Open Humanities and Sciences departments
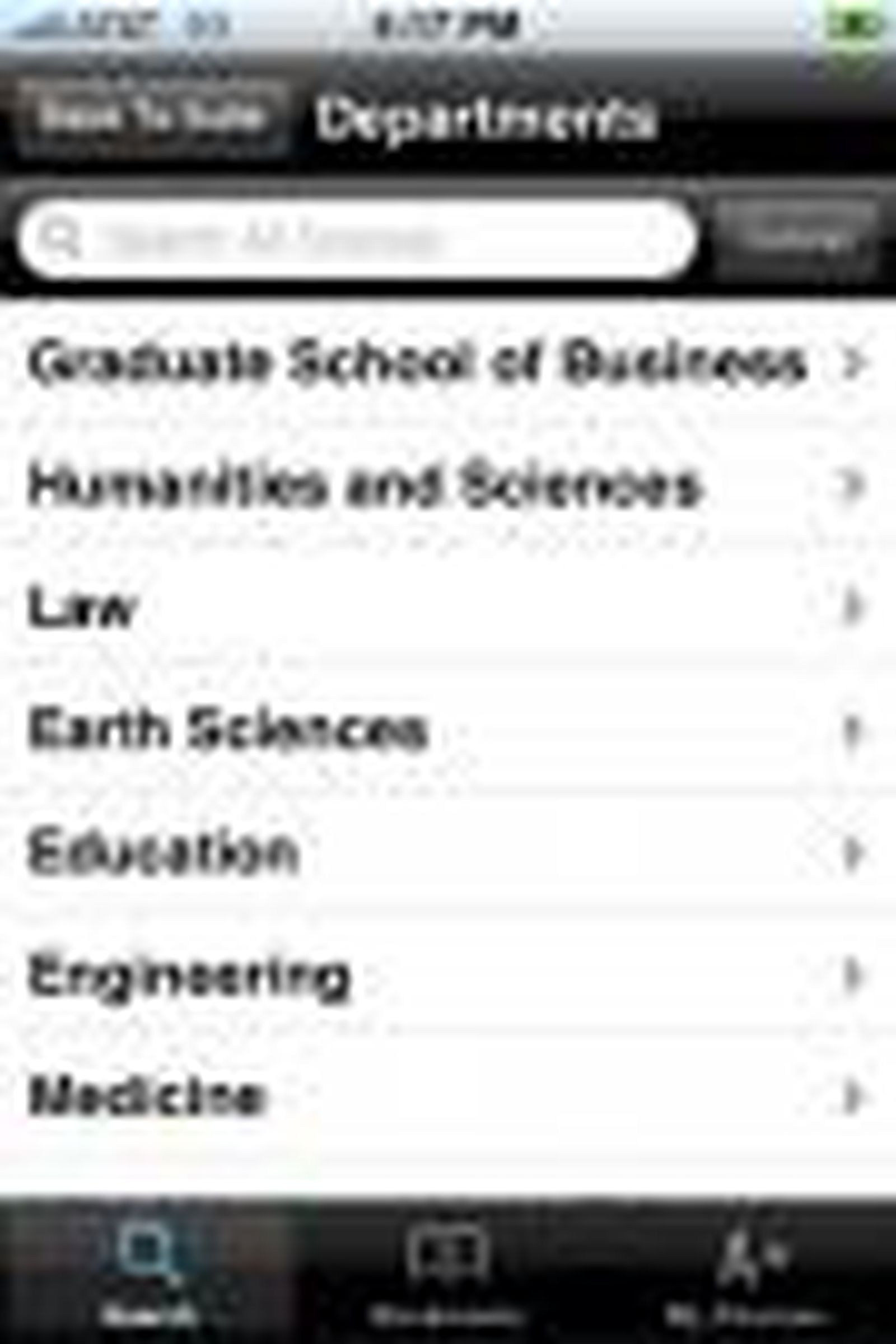Viewport: 896px width, 1344px height. pos(446,486)
